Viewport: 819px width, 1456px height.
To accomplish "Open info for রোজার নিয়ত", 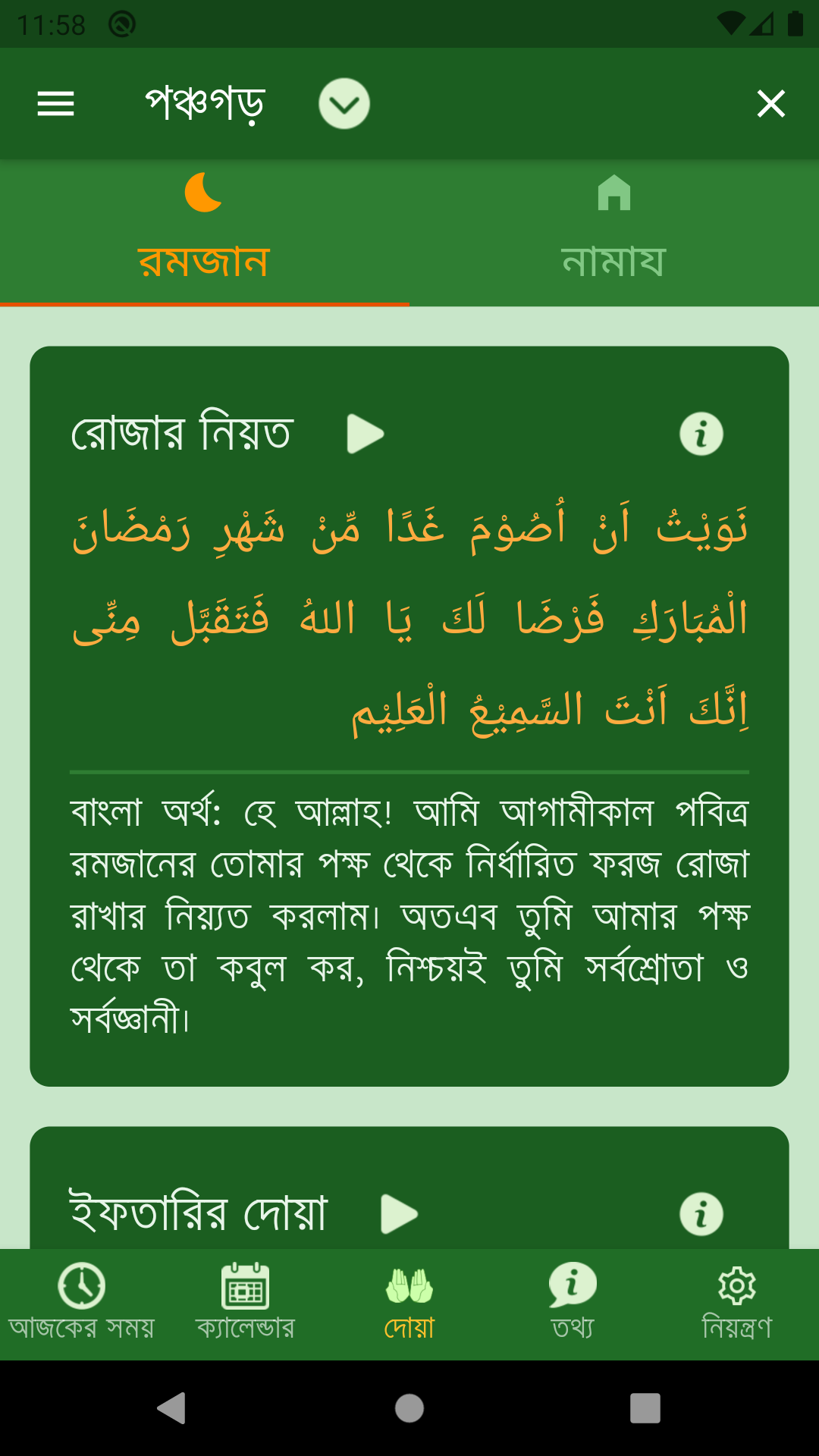I will pyautogui.click(x=701, y=435).
